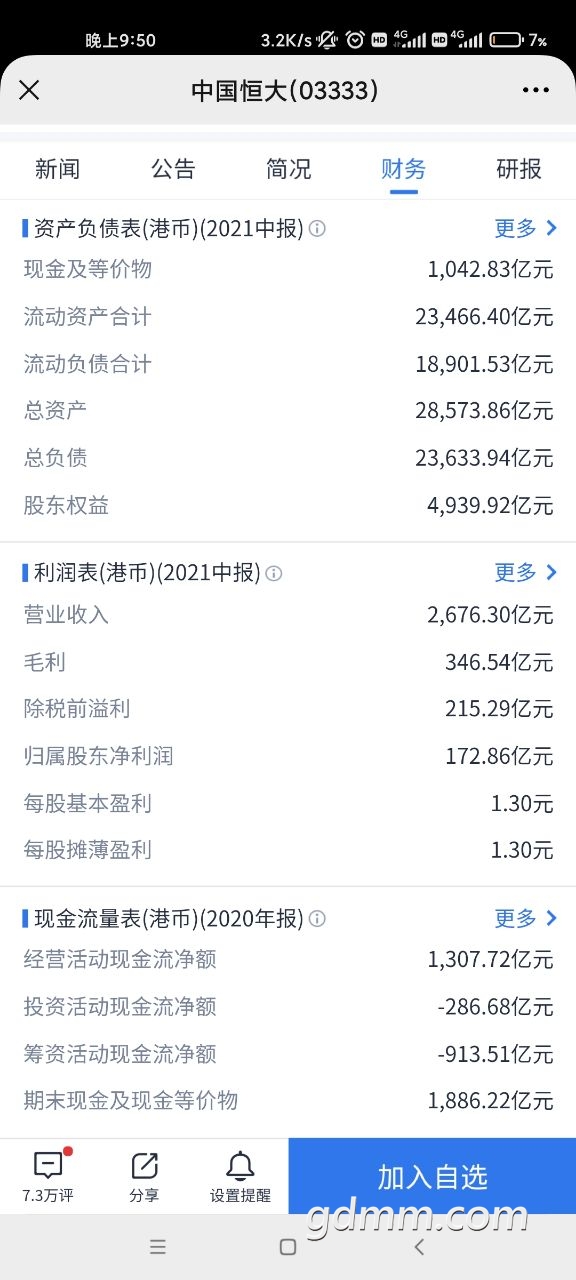Open the 7.3万评 comments
Image resolution: width=576 pixels, height=1280 pixels.
(x=48, y=1176)
